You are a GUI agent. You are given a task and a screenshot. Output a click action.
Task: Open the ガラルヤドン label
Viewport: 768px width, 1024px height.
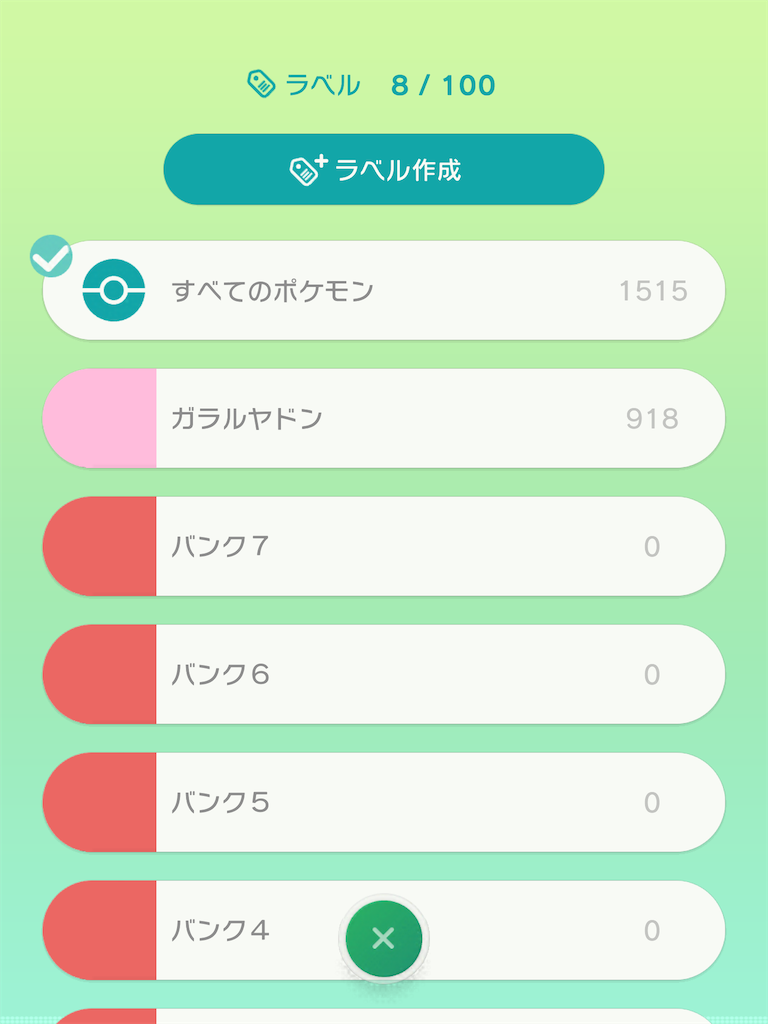(x=383, y=418)
